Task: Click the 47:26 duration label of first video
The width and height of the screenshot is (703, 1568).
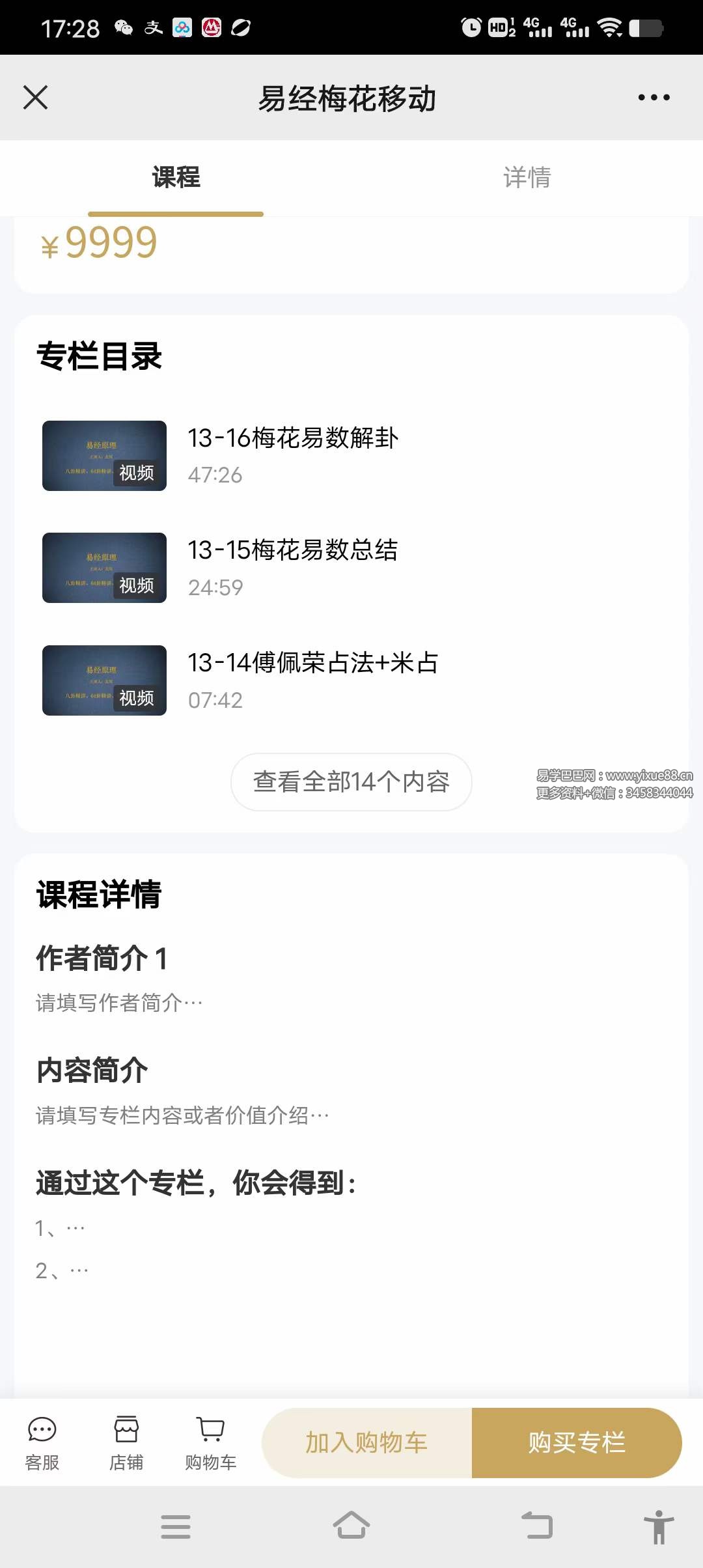Action: tap(217, 475)
